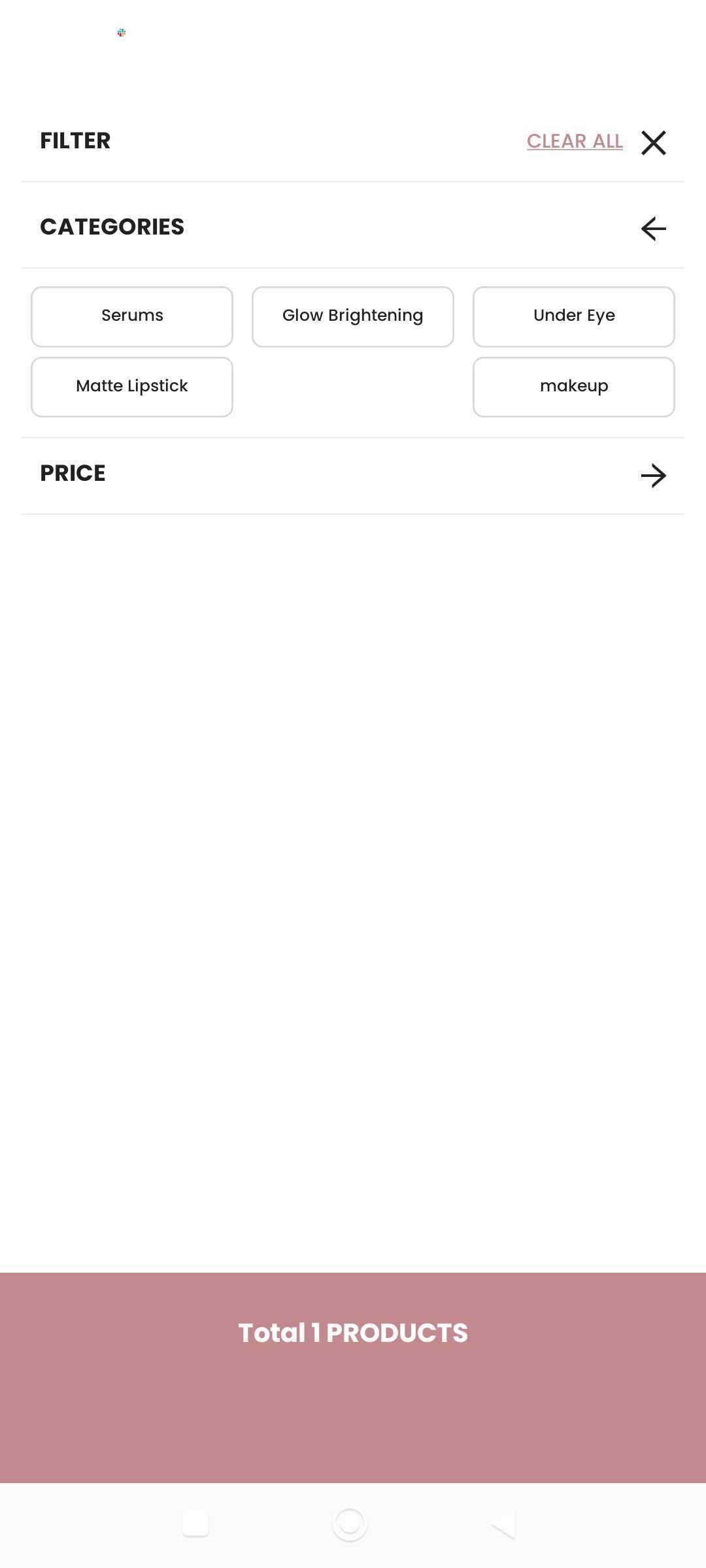Collapse the Categories section

point(653,229)
